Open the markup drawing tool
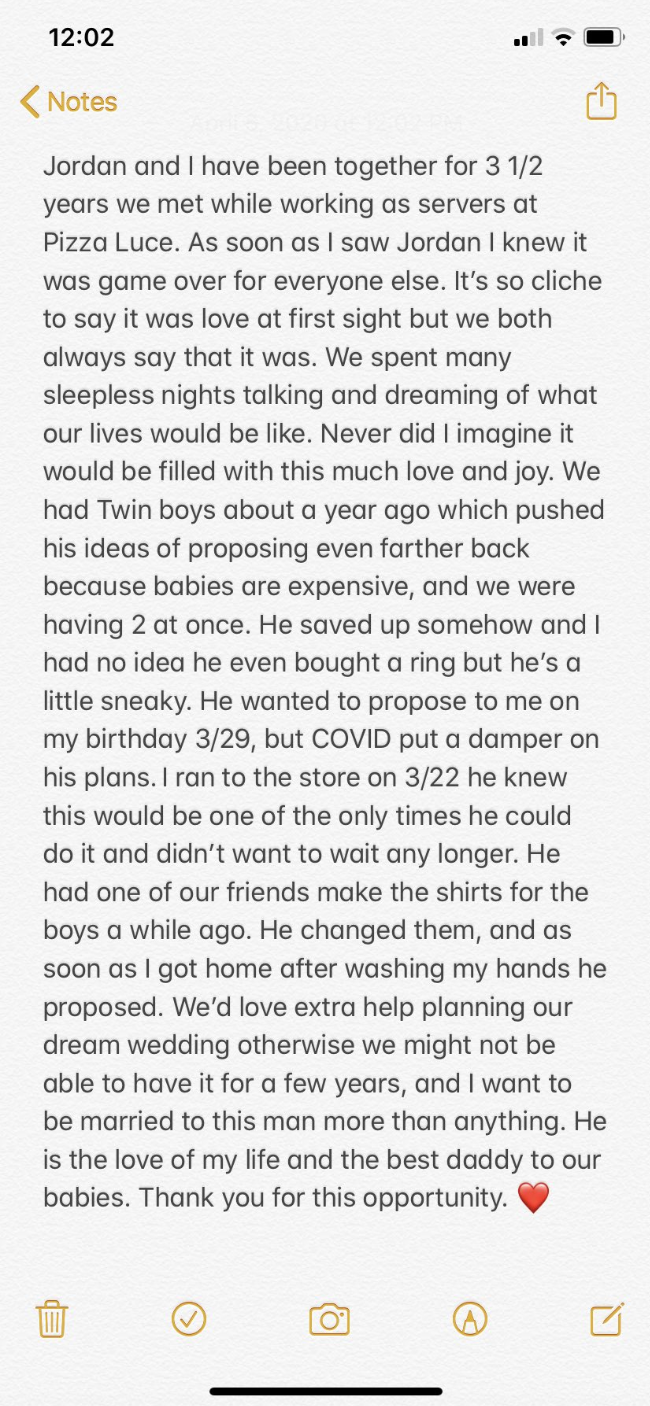650x1406 pixels. click(469, 1320)
